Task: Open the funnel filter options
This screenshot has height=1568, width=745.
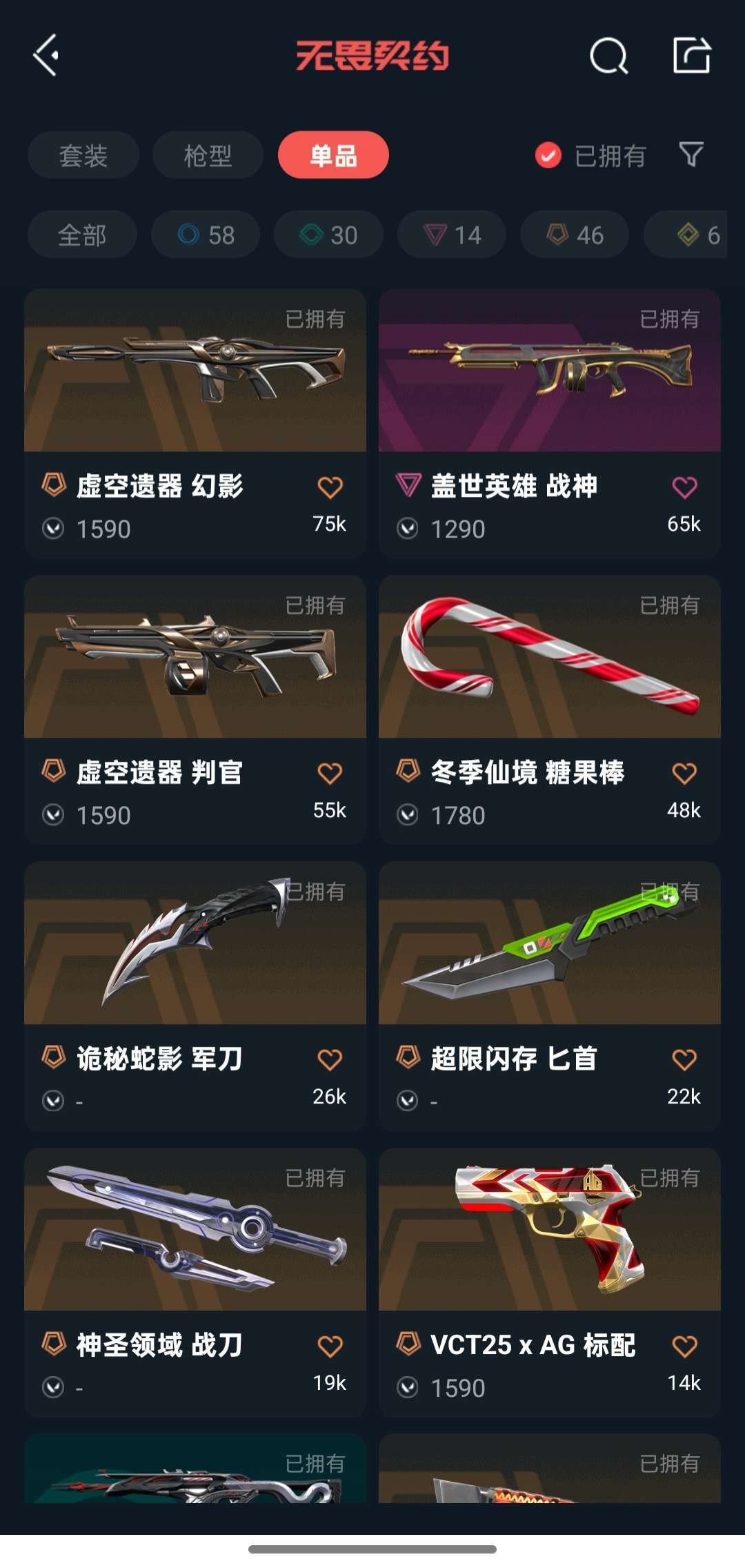Action: tap(691, 155)
